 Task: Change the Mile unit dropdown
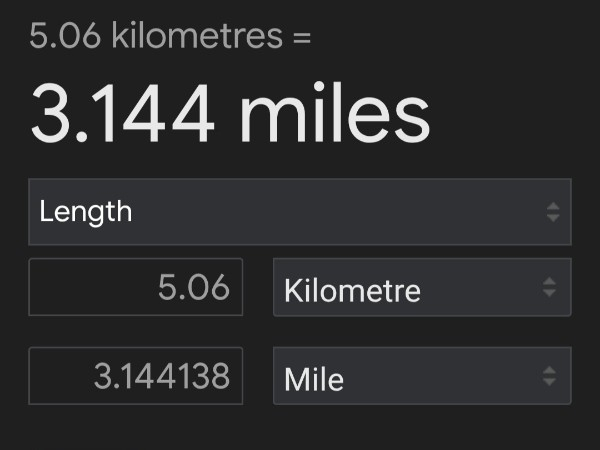pyautogui.click(x=421, y=376)
